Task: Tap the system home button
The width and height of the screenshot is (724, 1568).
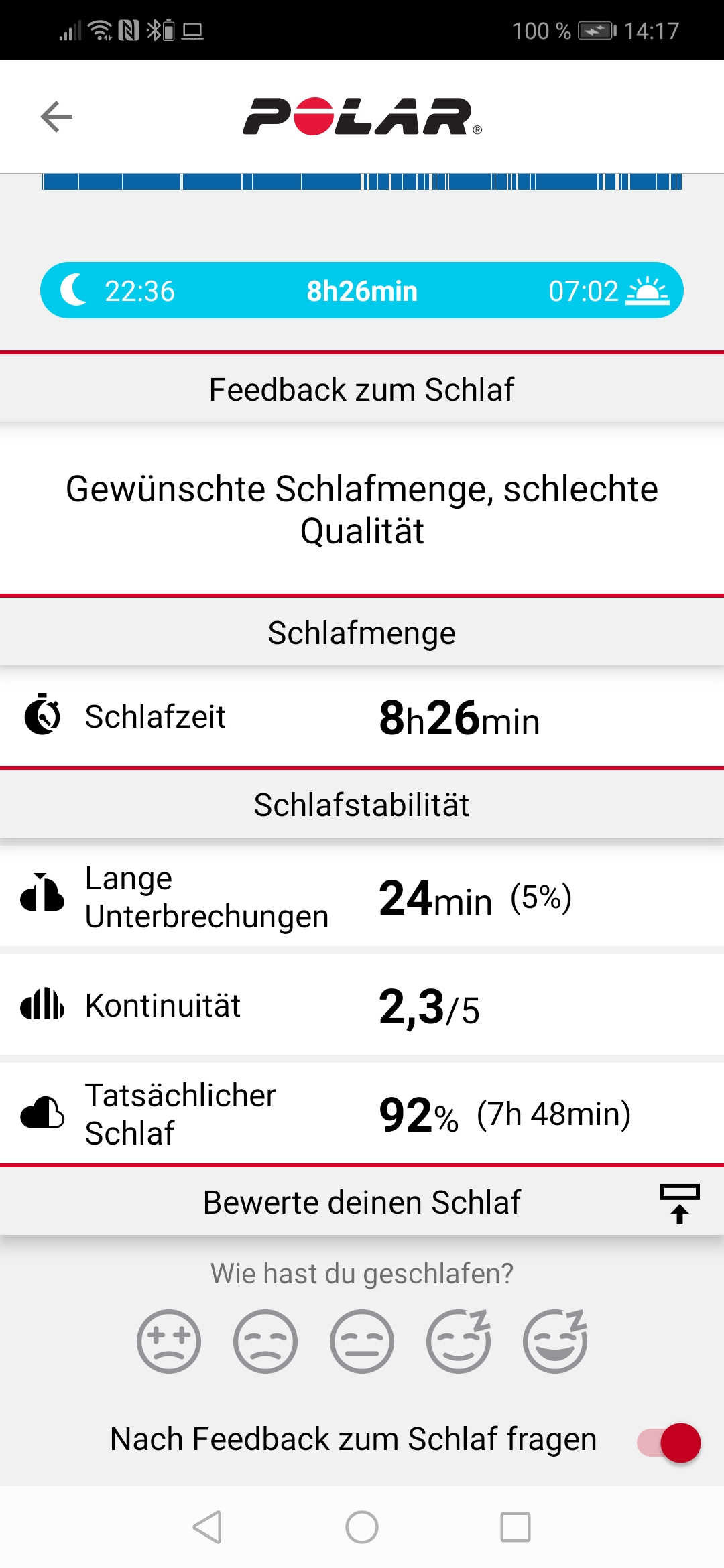Action: pyautogui.click(x=362, y=1527)
